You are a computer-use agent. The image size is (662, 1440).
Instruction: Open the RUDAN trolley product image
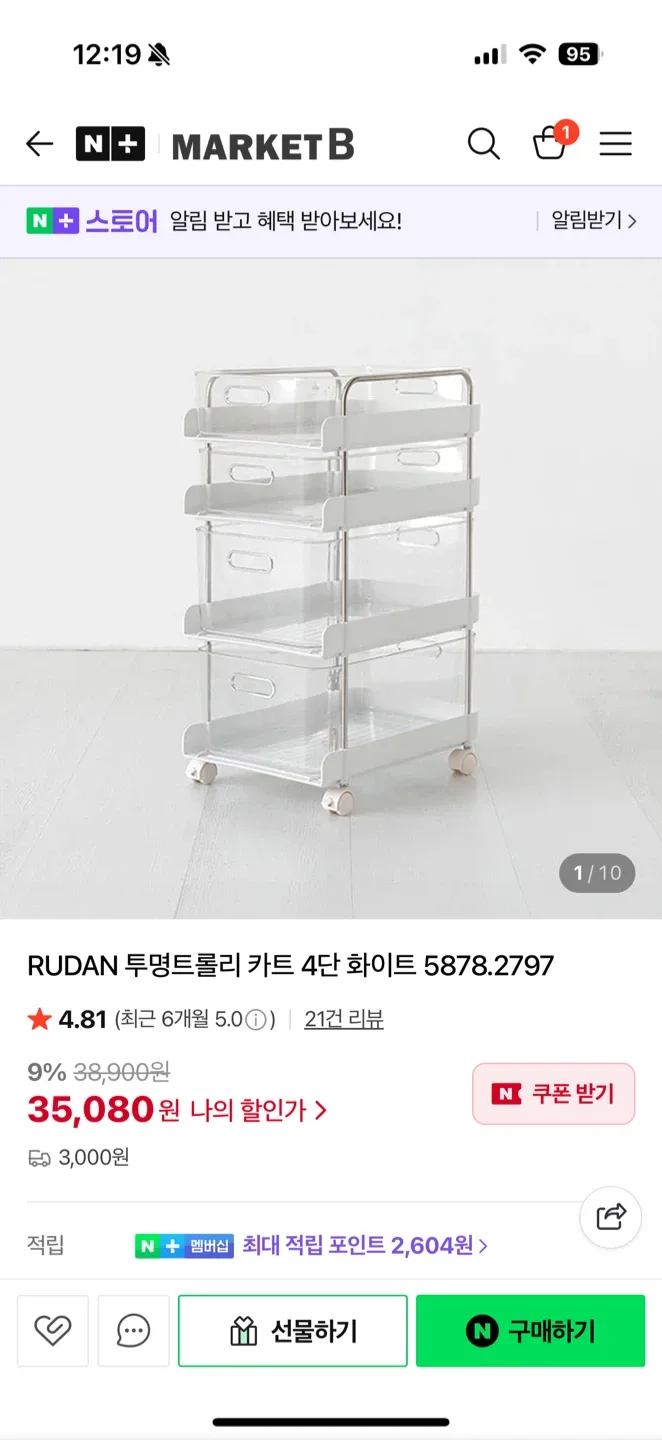[331, 588]
